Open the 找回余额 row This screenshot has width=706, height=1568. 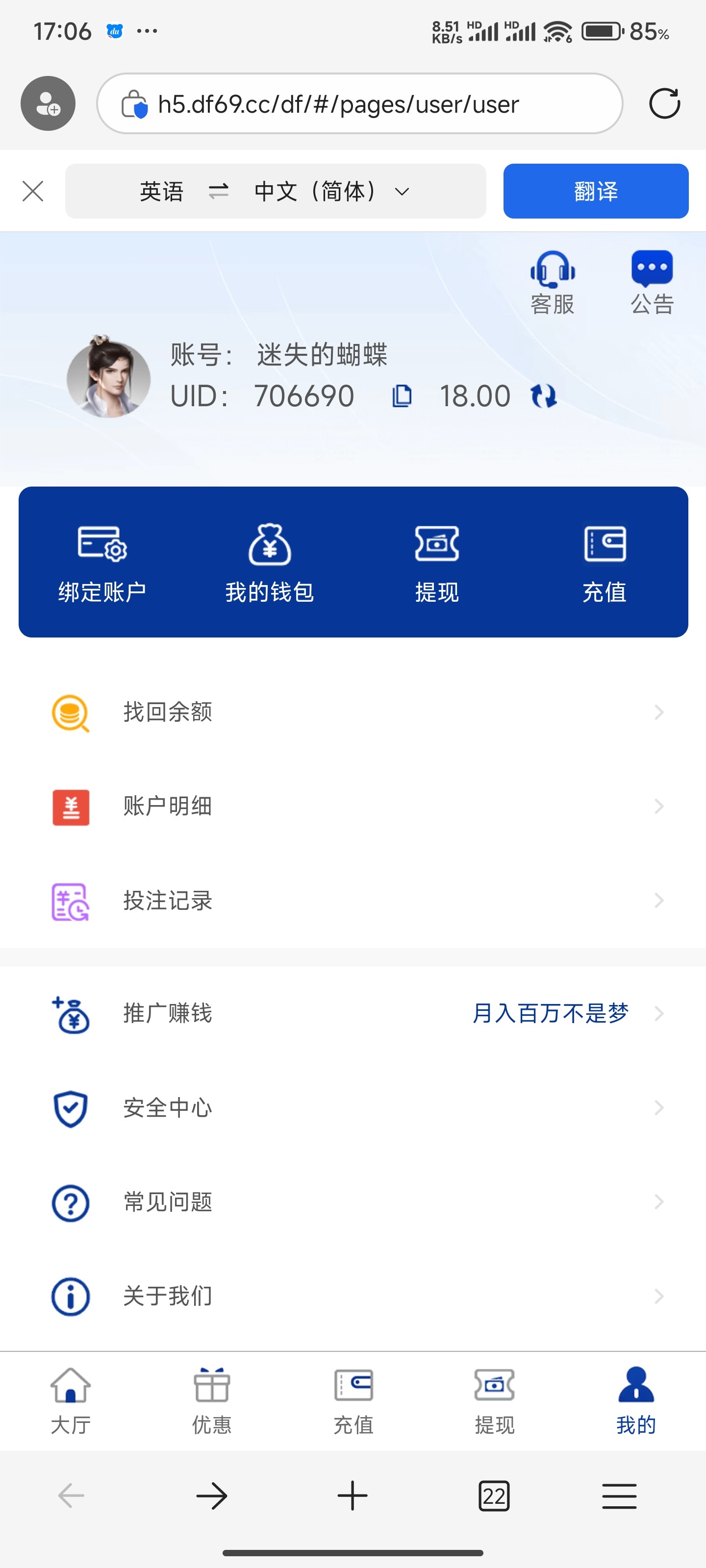coord(353,711)
